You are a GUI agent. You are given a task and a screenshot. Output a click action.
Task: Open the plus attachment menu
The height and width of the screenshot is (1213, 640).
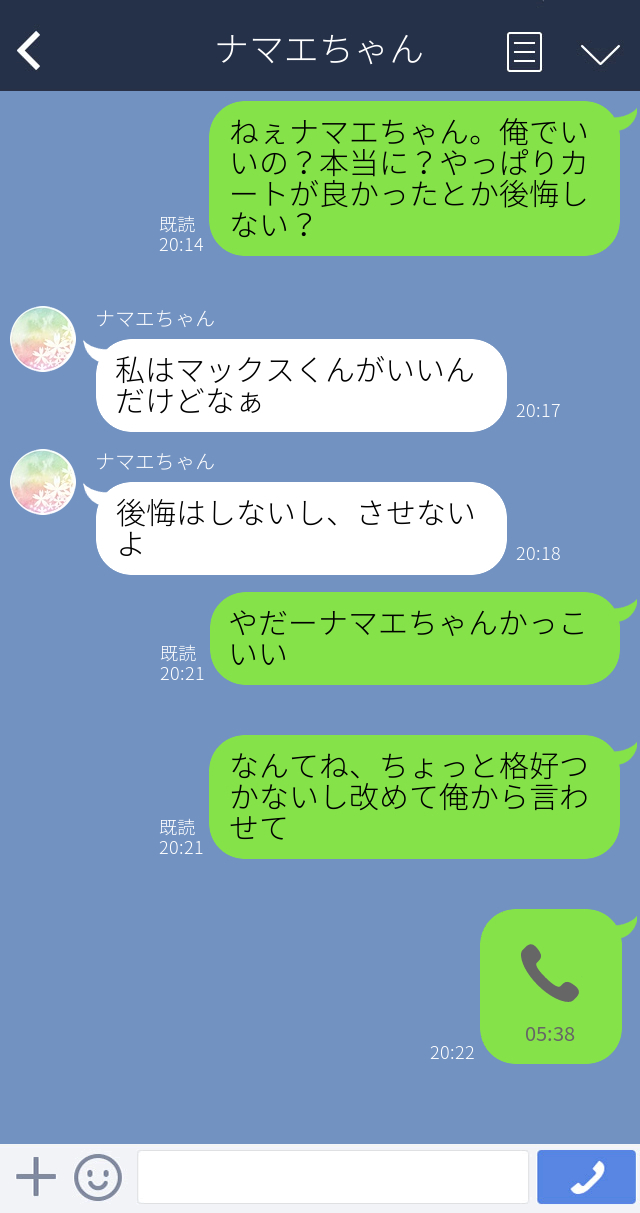point(36,1176)
